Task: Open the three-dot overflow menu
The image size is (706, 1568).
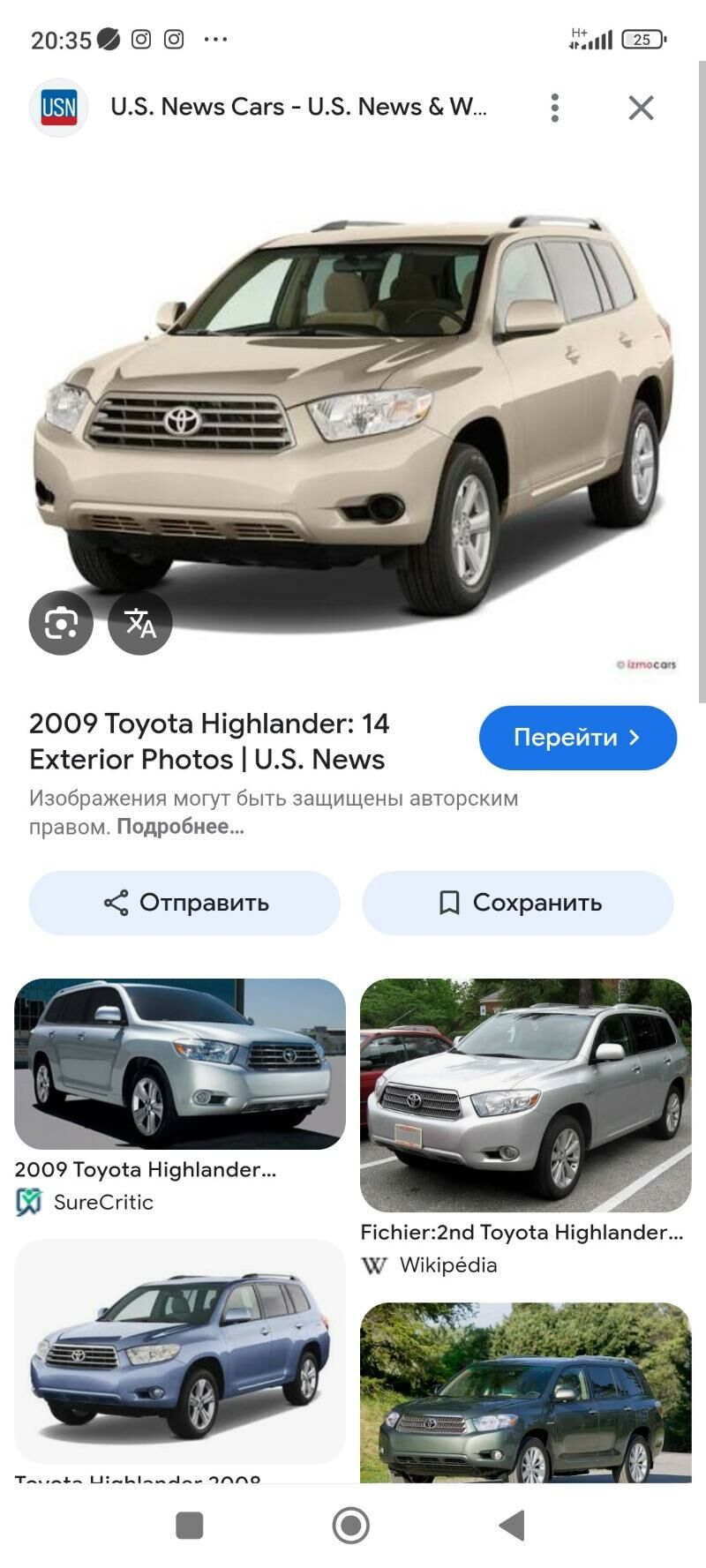Action: click(554, 108)
